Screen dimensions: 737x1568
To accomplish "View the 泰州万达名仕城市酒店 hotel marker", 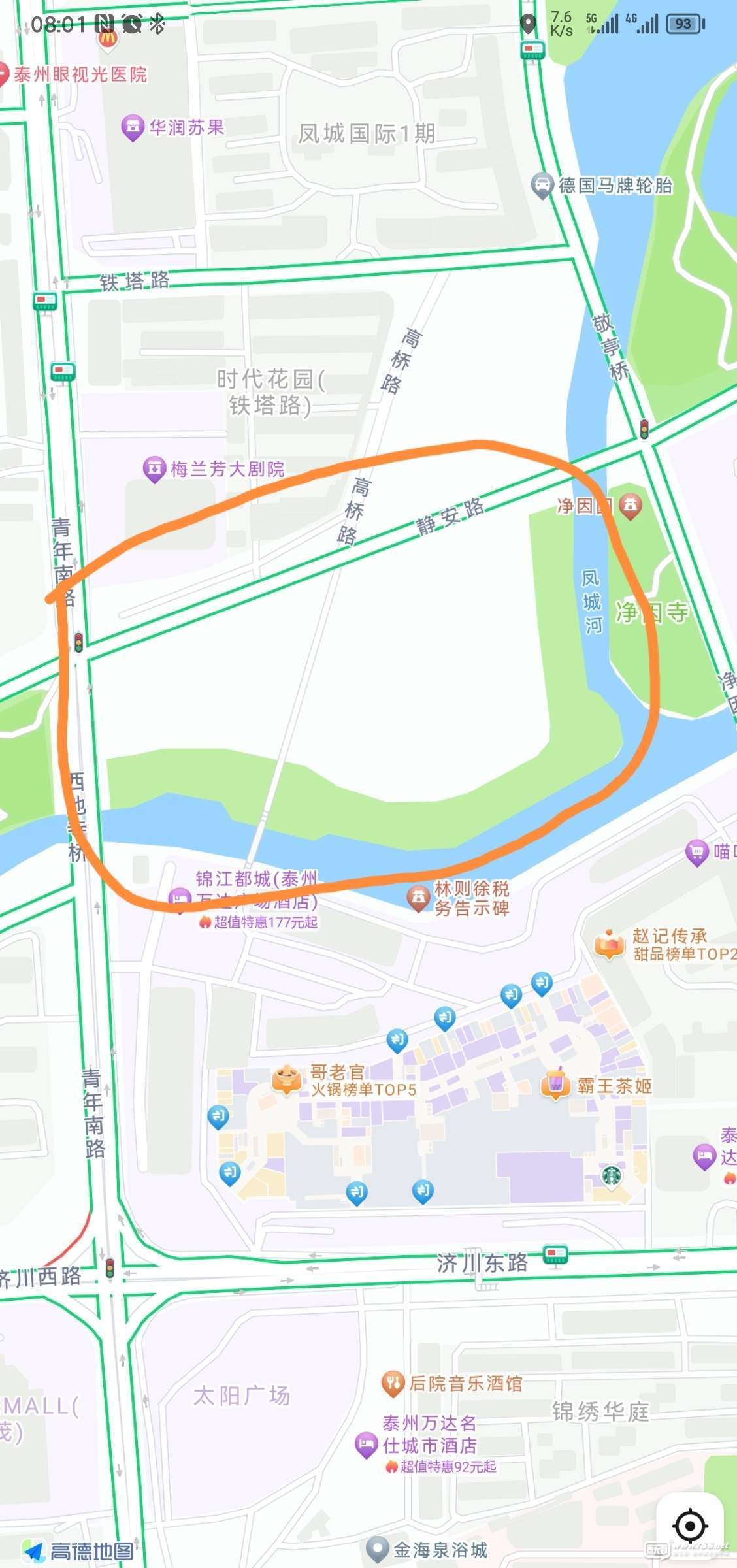I will 366,1445.
